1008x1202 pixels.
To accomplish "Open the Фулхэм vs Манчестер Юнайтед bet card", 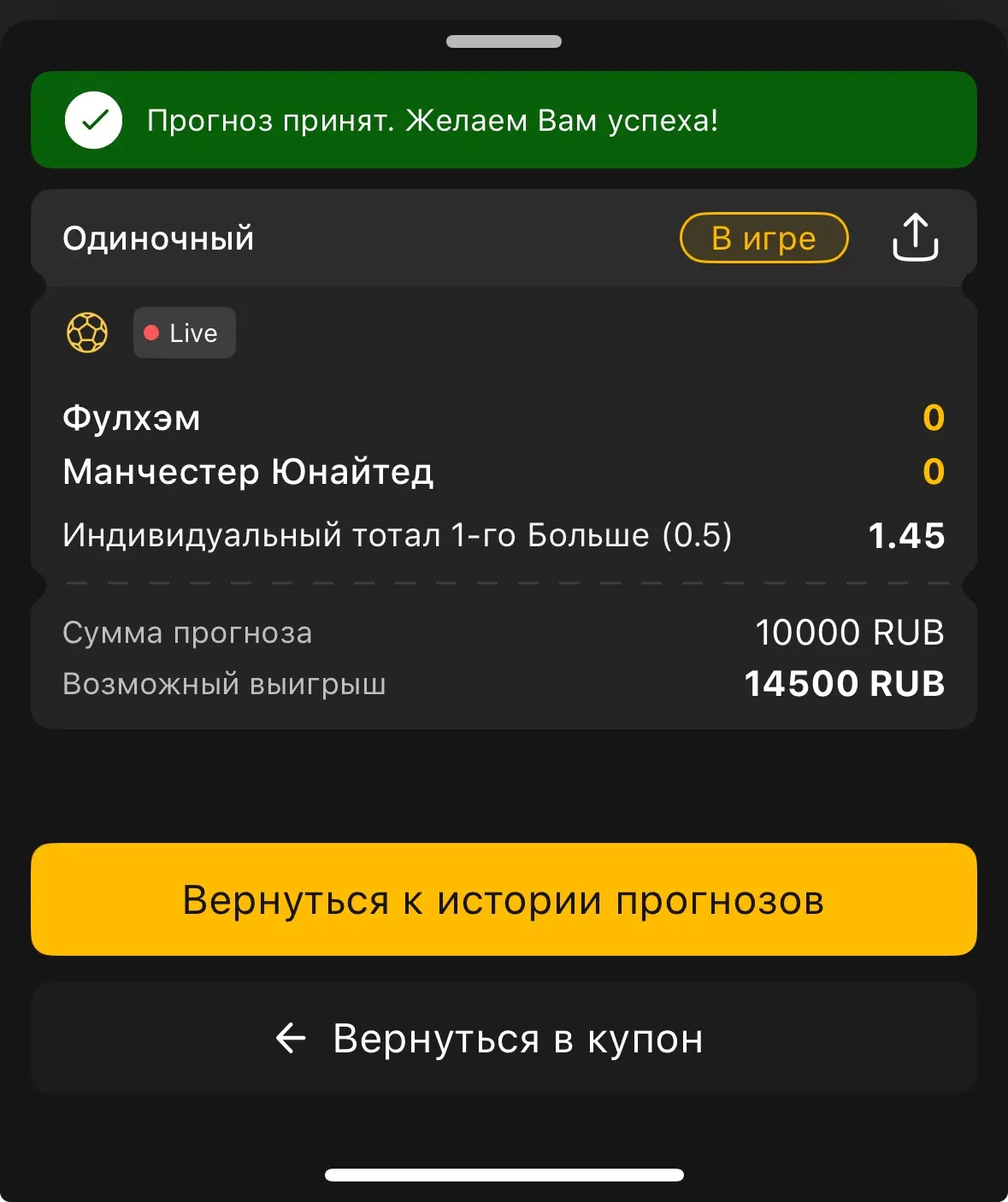I will pos(504,459).
